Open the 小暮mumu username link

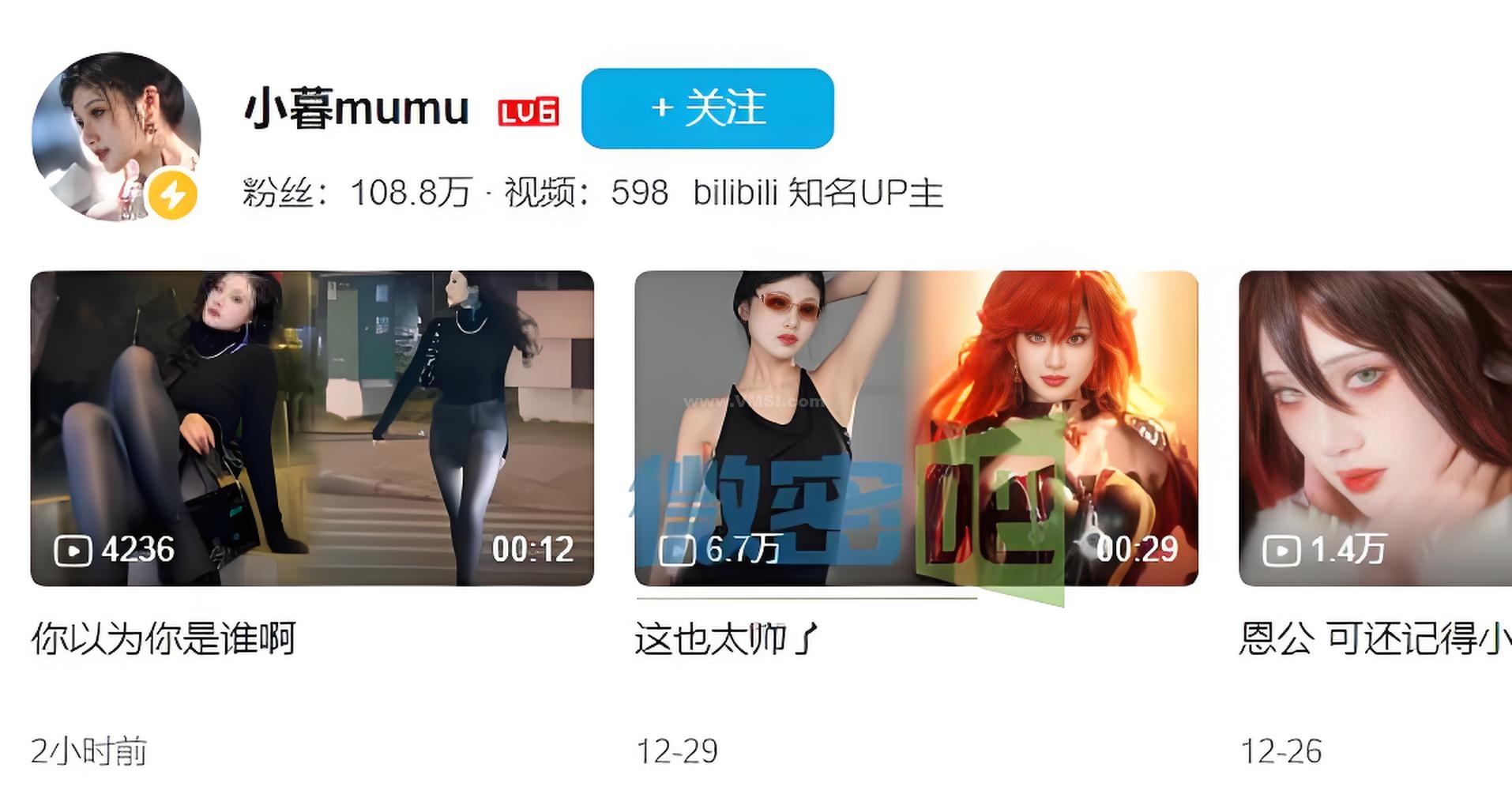point(356,108)
